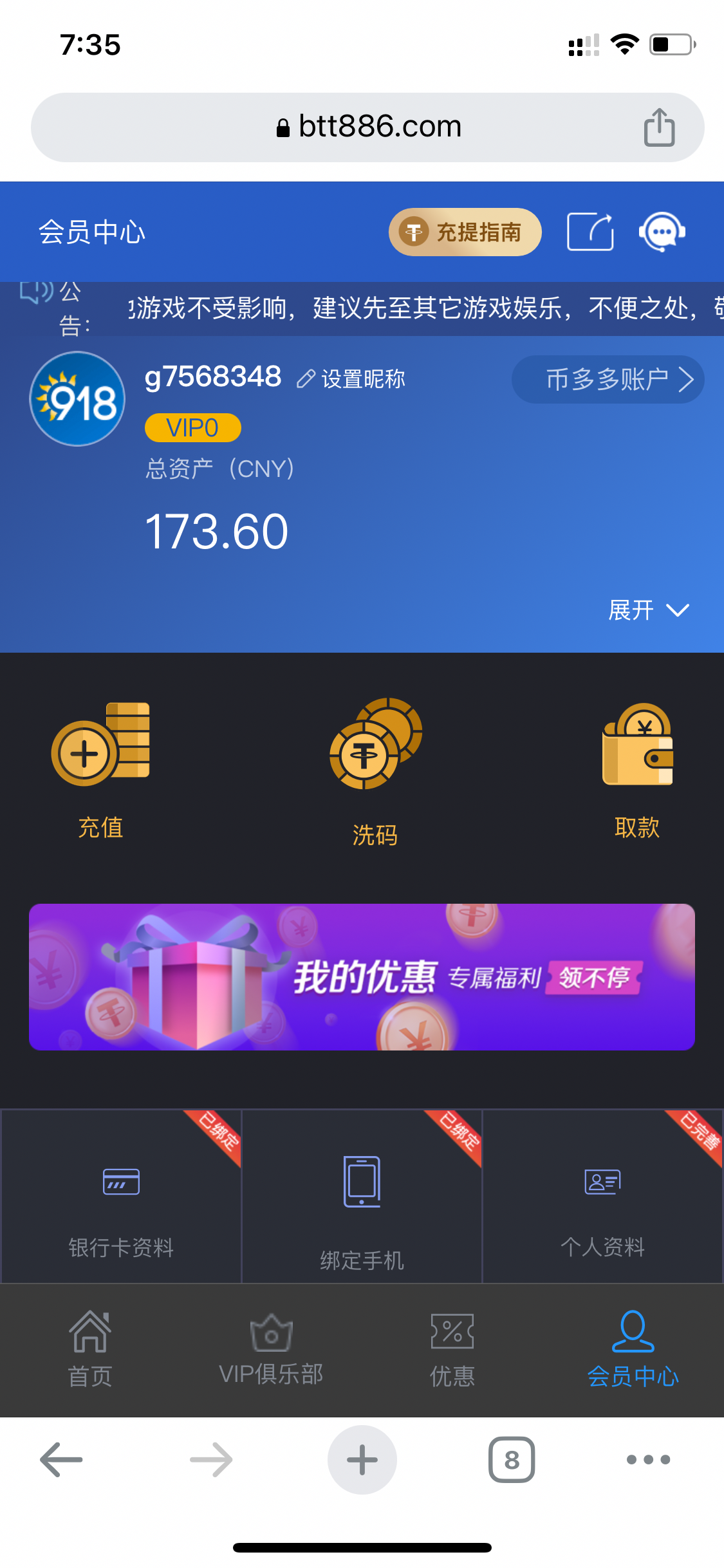Open the browser tabs switcher showing 8

point(512,1460)
